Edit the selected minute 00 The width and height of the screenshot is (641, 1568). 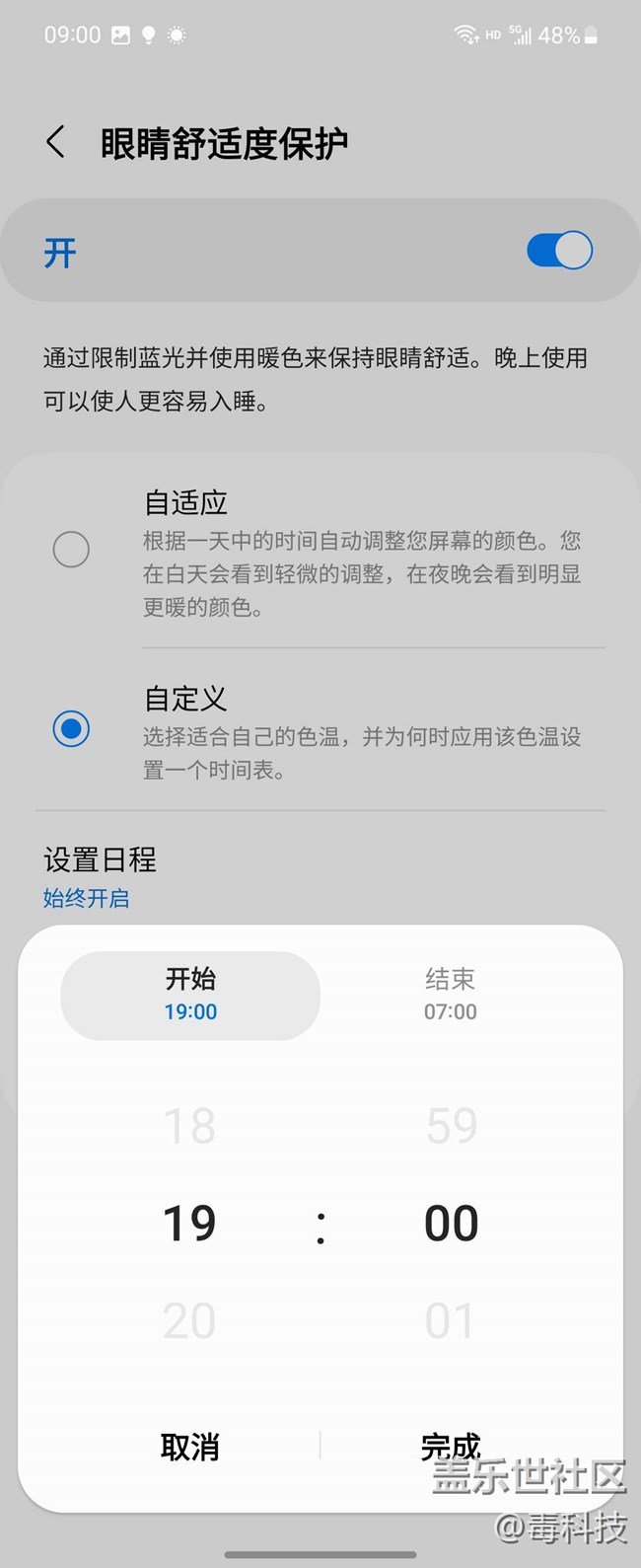452,1223
